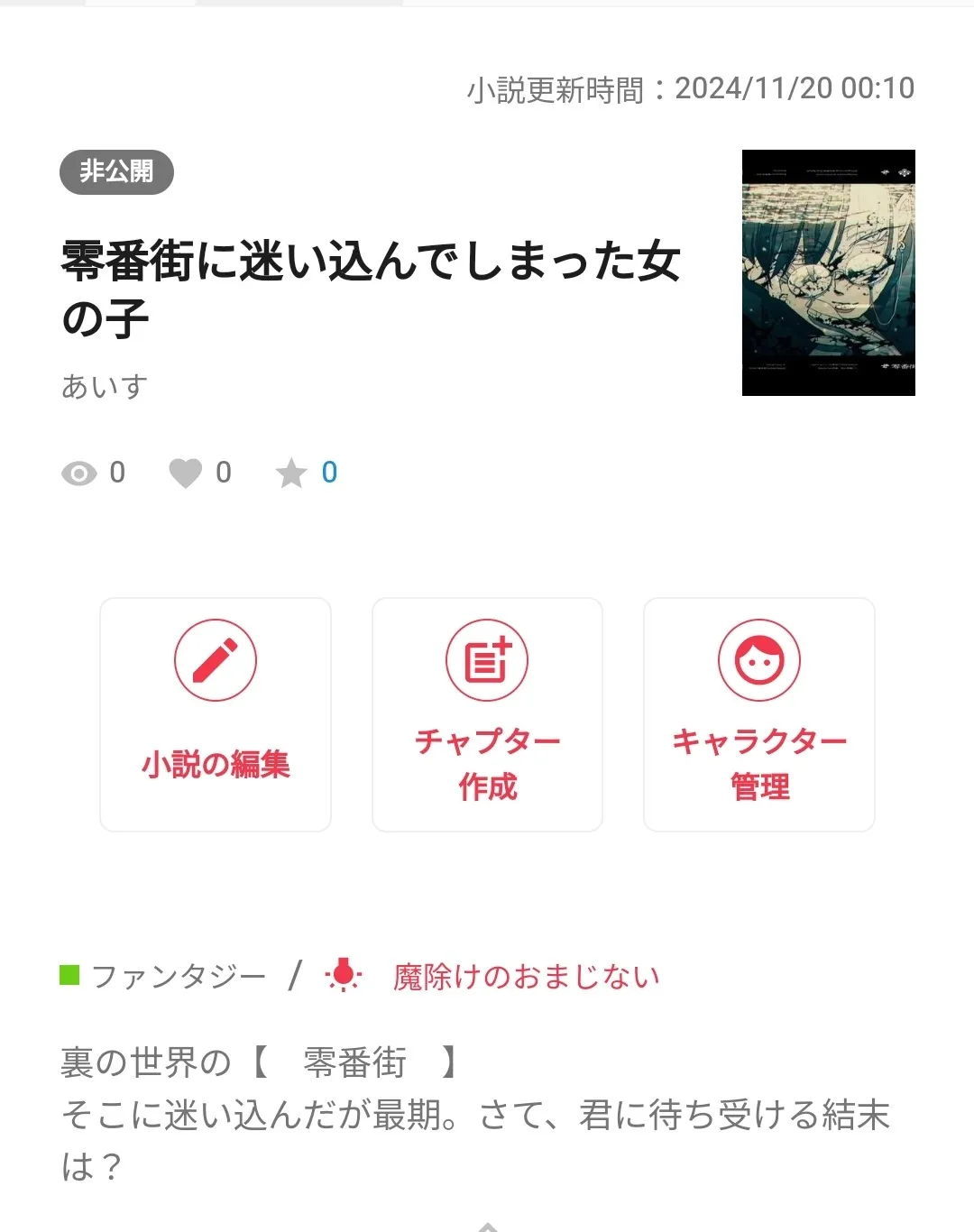Open the novel cover image

click(828, 272)
